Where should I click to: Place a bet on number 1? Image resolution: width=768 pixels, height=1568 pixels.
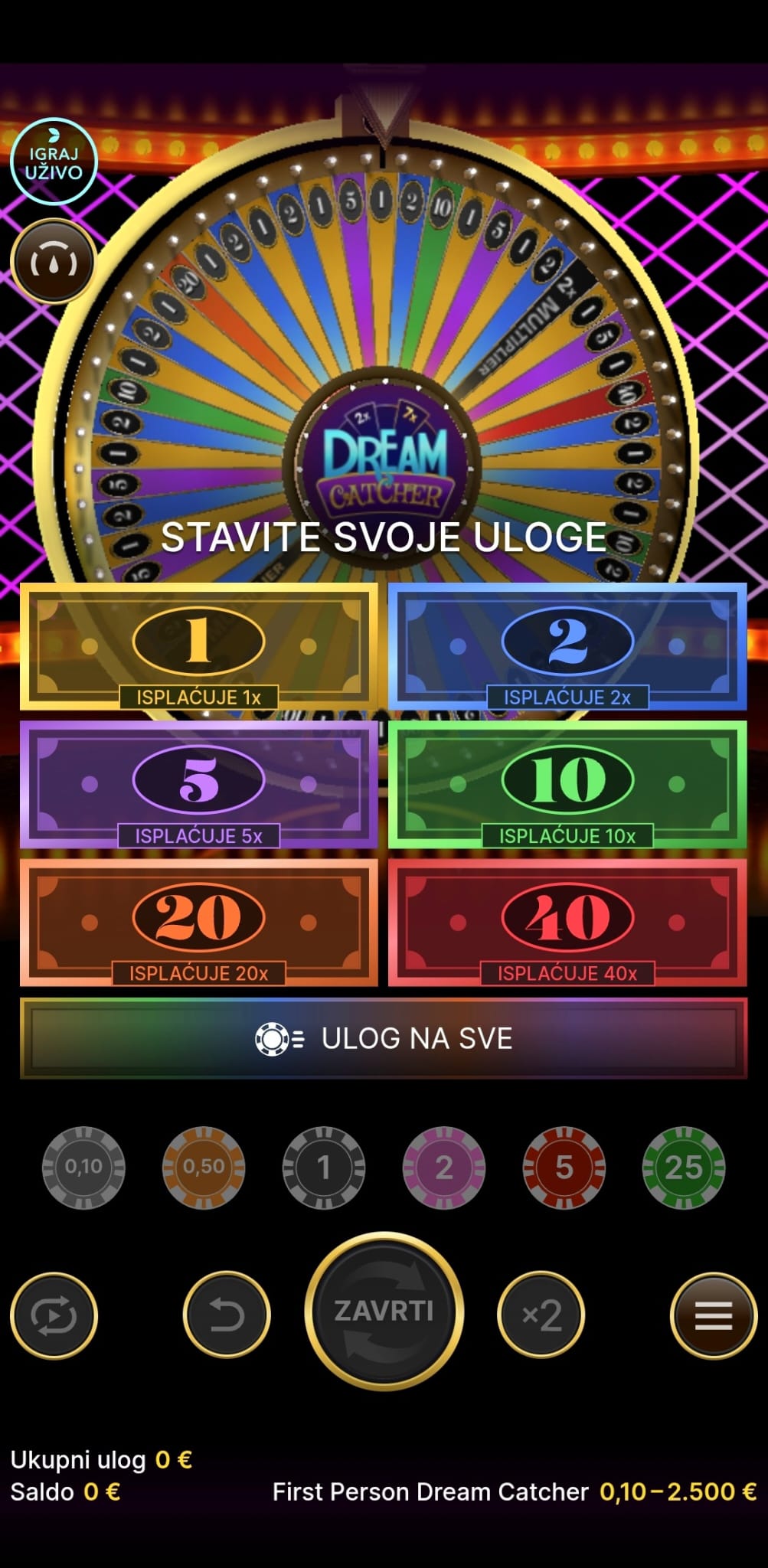199,645
